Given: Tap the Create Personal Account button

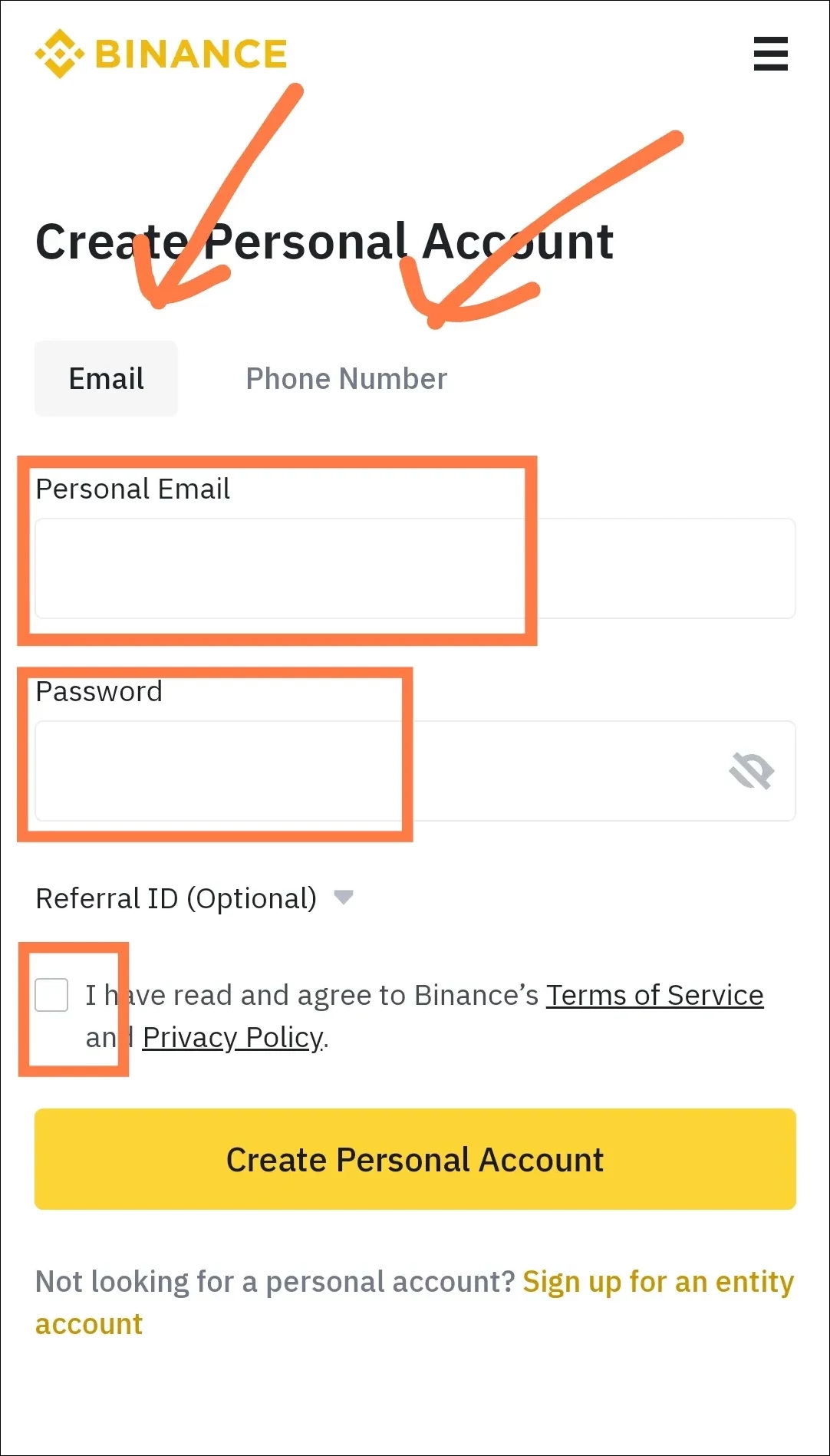Looking at the screenshot, I should tap(415, 1159).
